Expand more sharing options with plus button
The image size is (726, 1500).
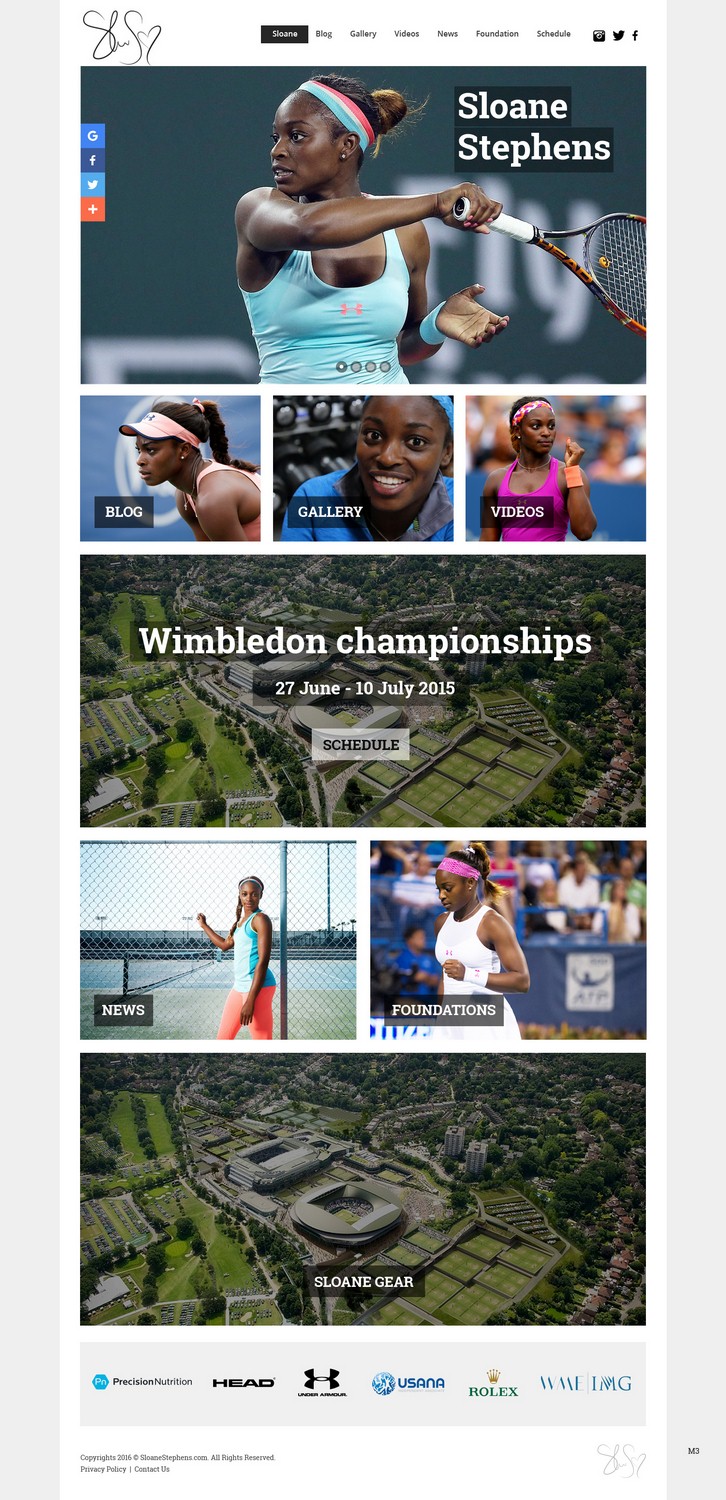click(92, 209)
